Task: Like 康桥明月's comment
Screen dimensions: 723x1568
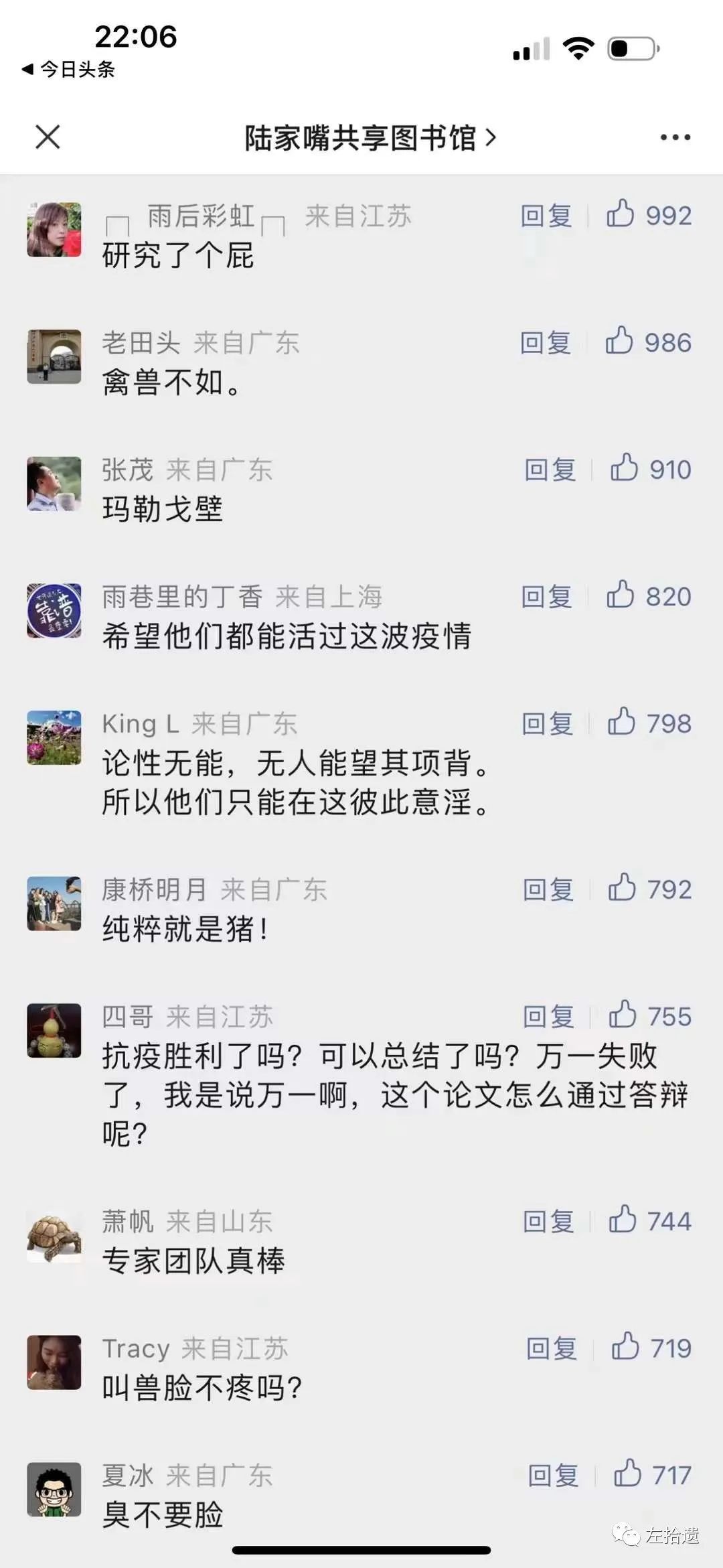Action: tap(623, 889)
